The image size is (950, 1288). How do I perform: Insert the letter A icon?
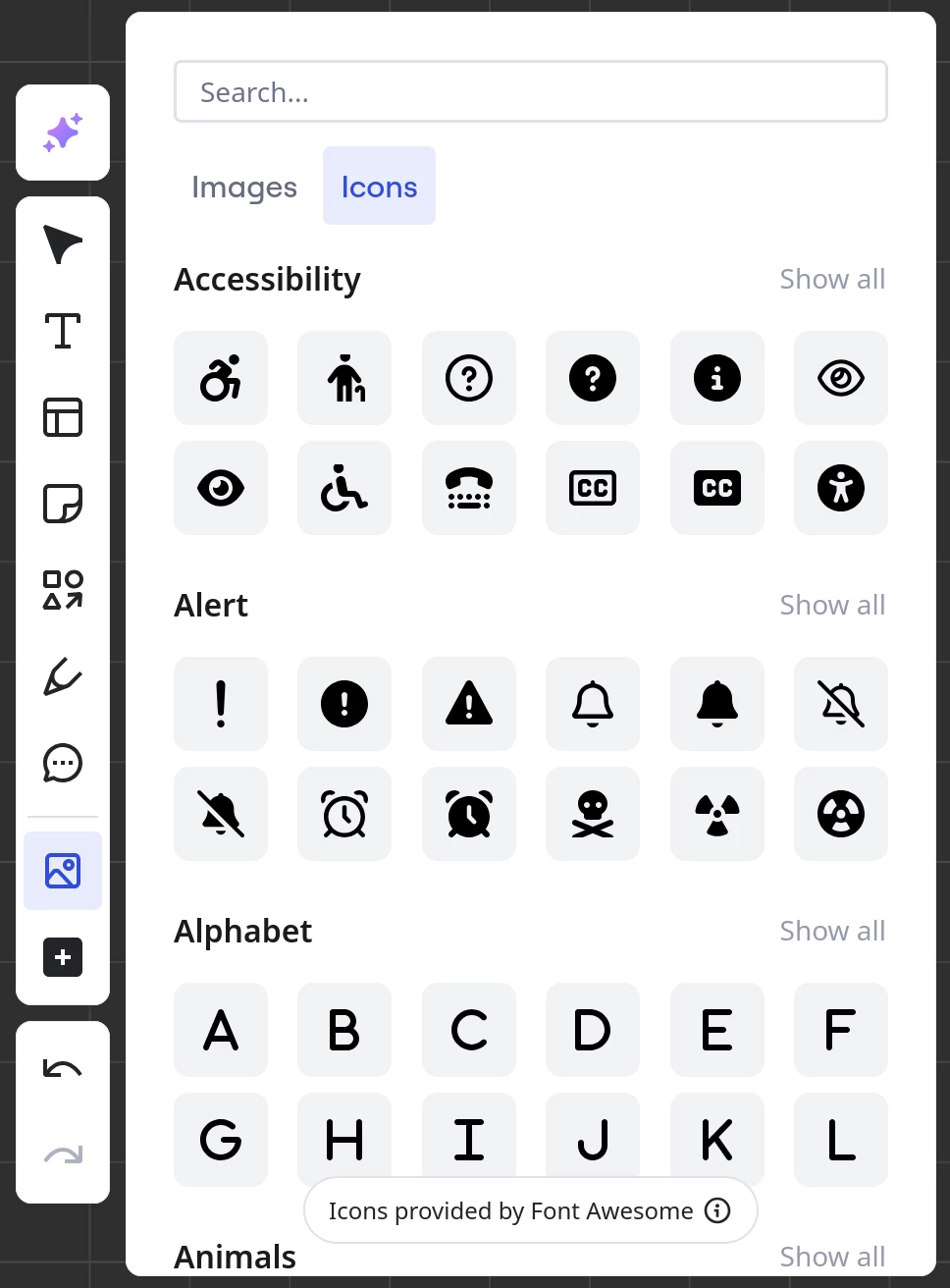pos(221,1030)
